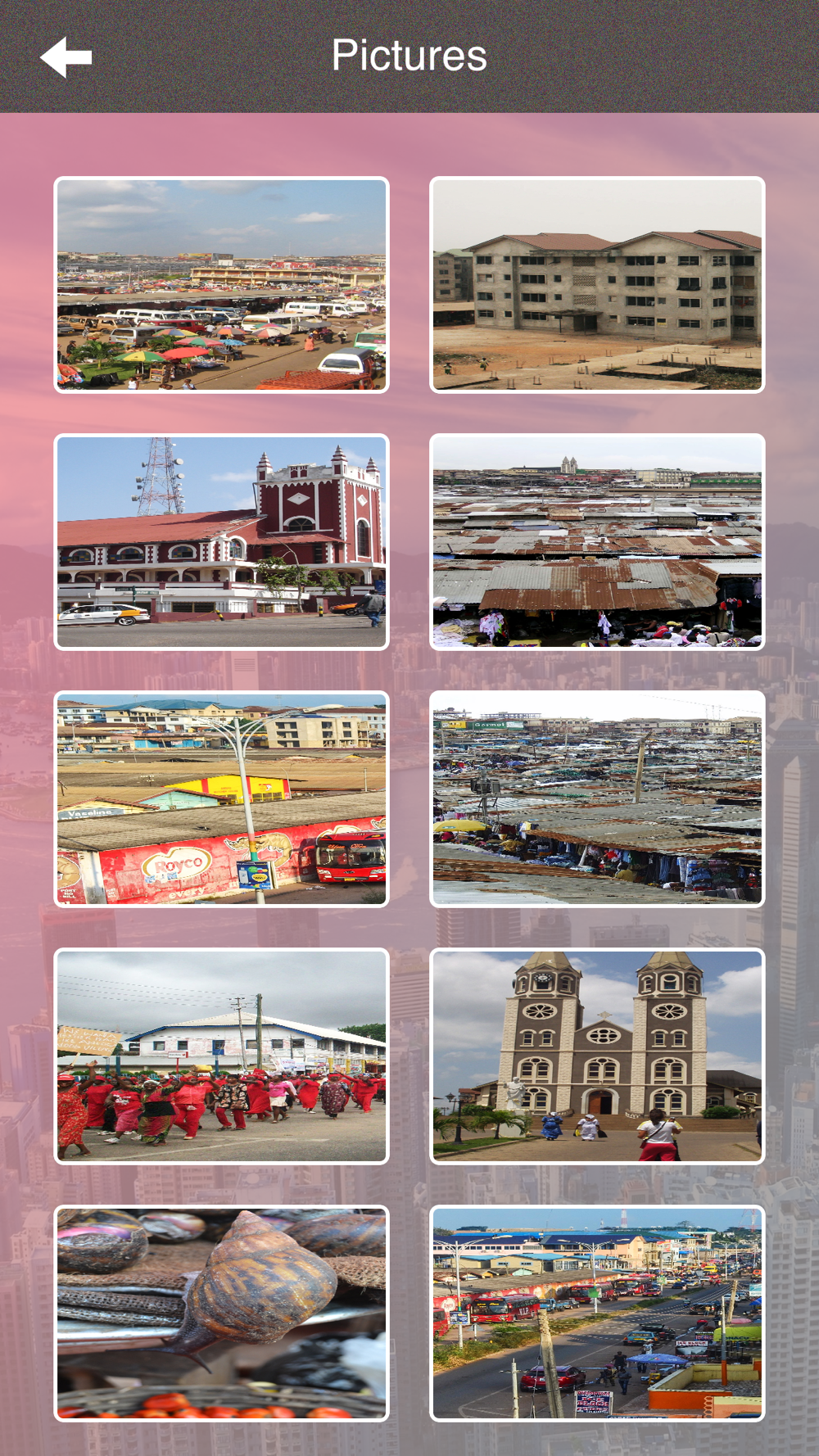View the Royco red wall street photo
The height and width of the screenshot is (1456, 819).
tap(221, 799)
